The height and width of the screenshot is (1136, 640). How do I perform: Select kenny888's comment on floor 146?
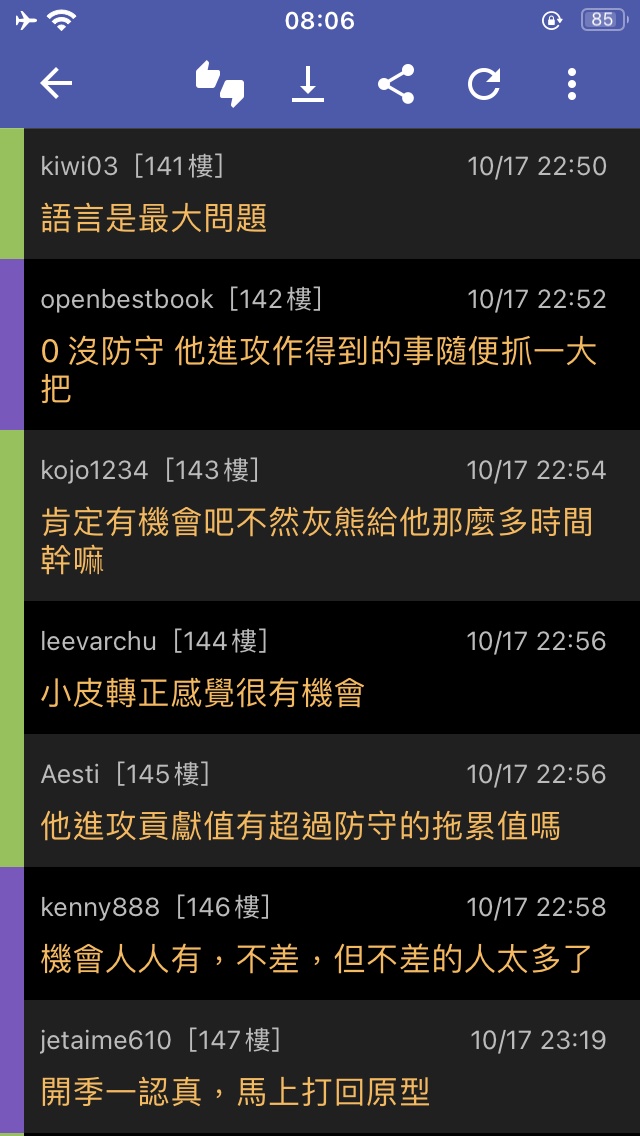click(330, 934)
